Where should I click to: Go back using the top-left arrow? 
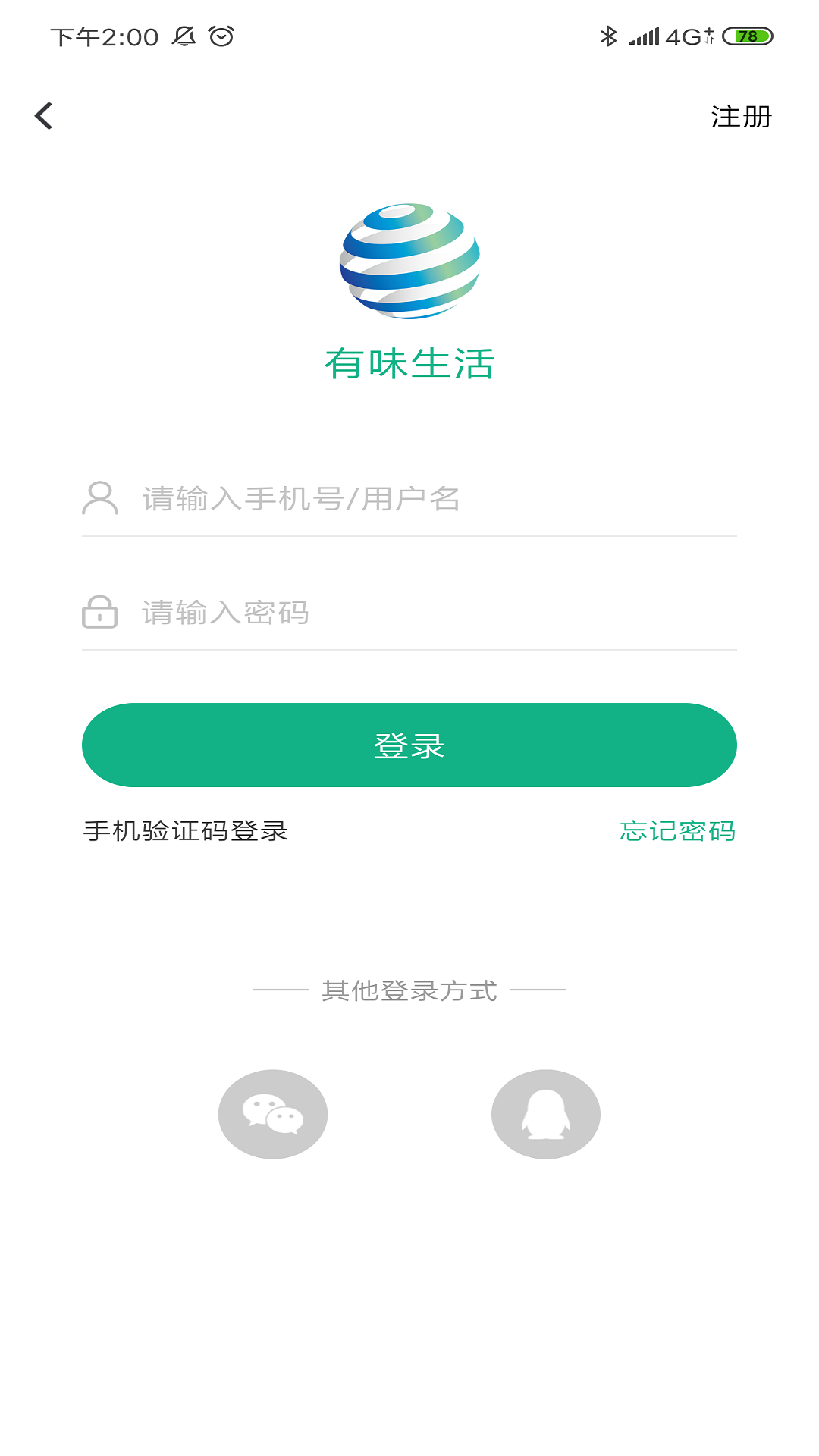(x=44, y=116)
